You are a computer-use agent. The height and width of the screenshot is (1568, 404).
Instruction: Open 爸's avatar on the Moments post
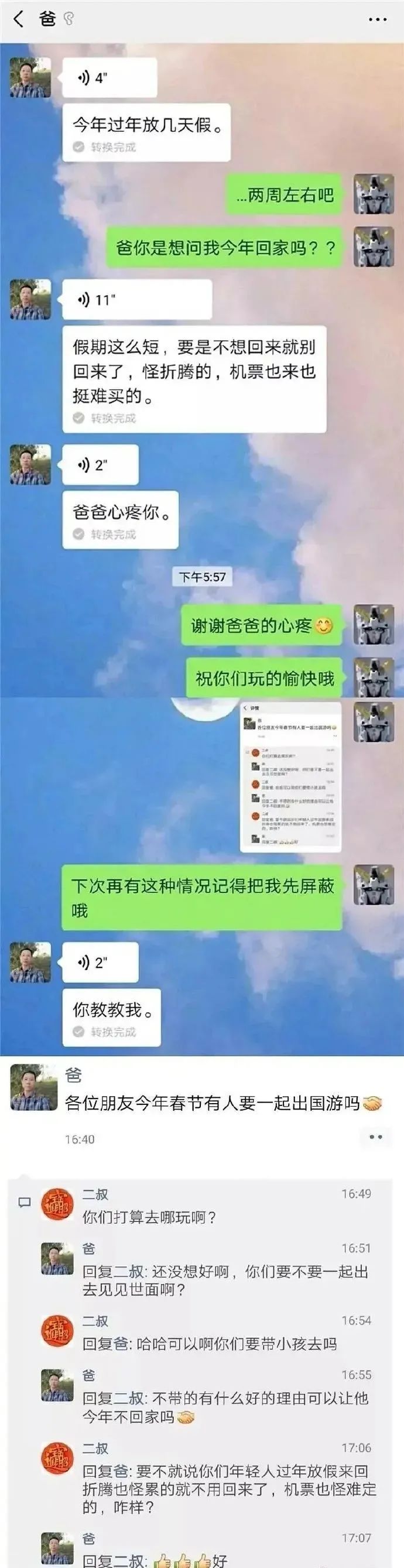[x=34, y=1088]
